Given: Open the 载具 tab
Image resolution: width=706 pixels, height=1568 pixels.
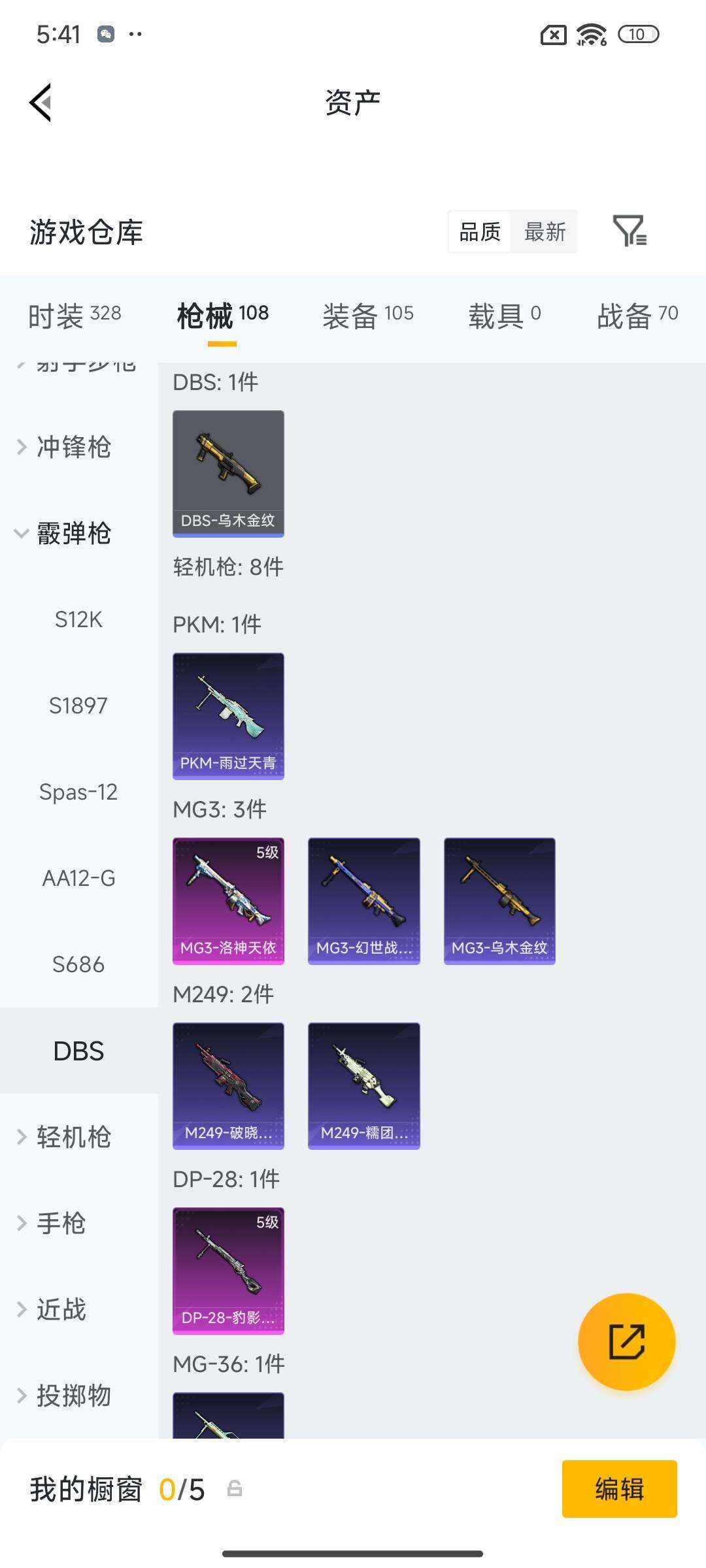Looking at the screenshot, I should coord(504,316).
